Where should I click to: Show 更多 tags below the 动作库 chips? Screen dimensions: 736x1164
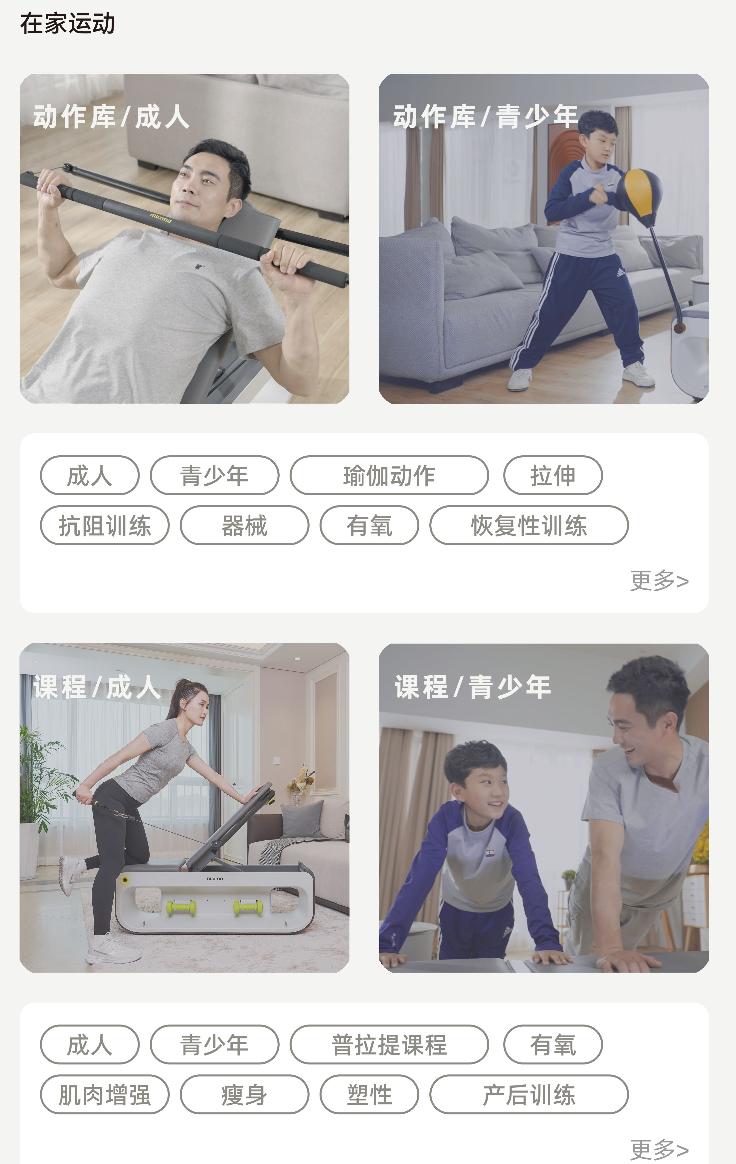(x=659, y=581)
